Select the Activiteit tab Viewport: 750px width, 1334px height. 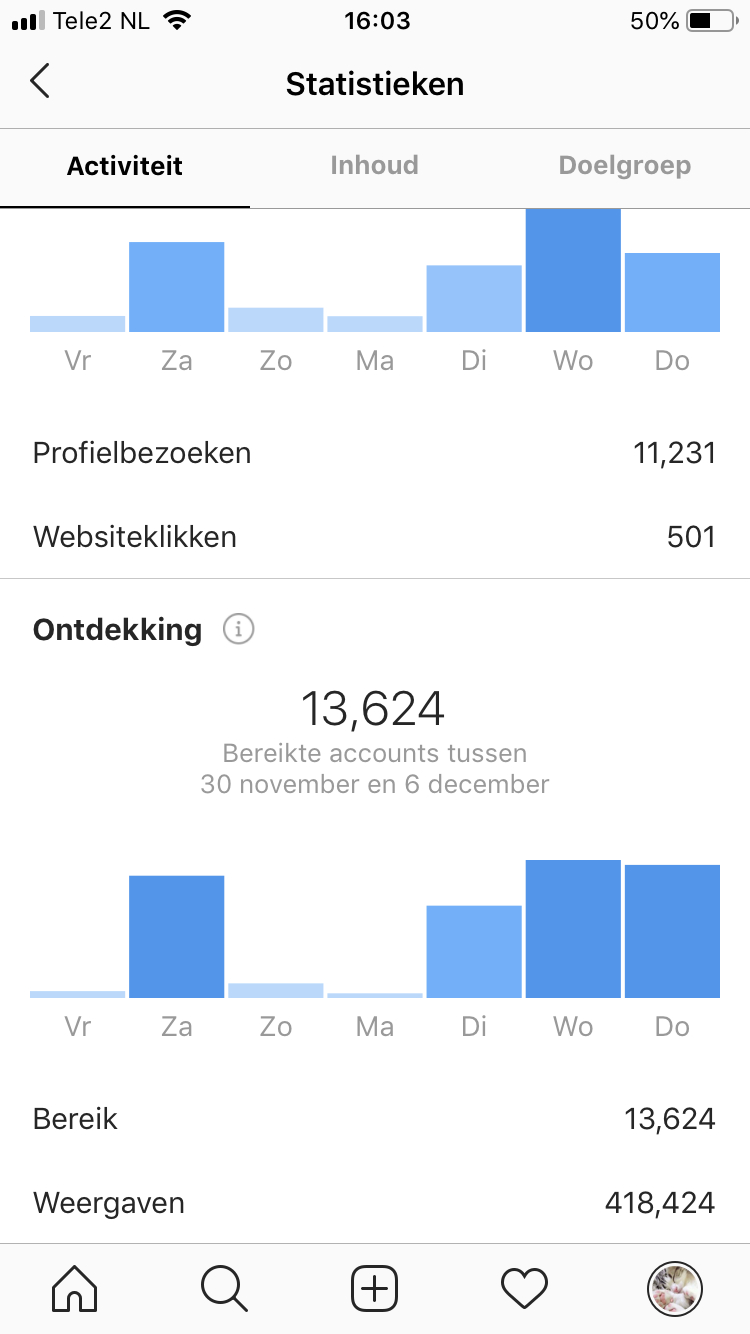point(125,166)
